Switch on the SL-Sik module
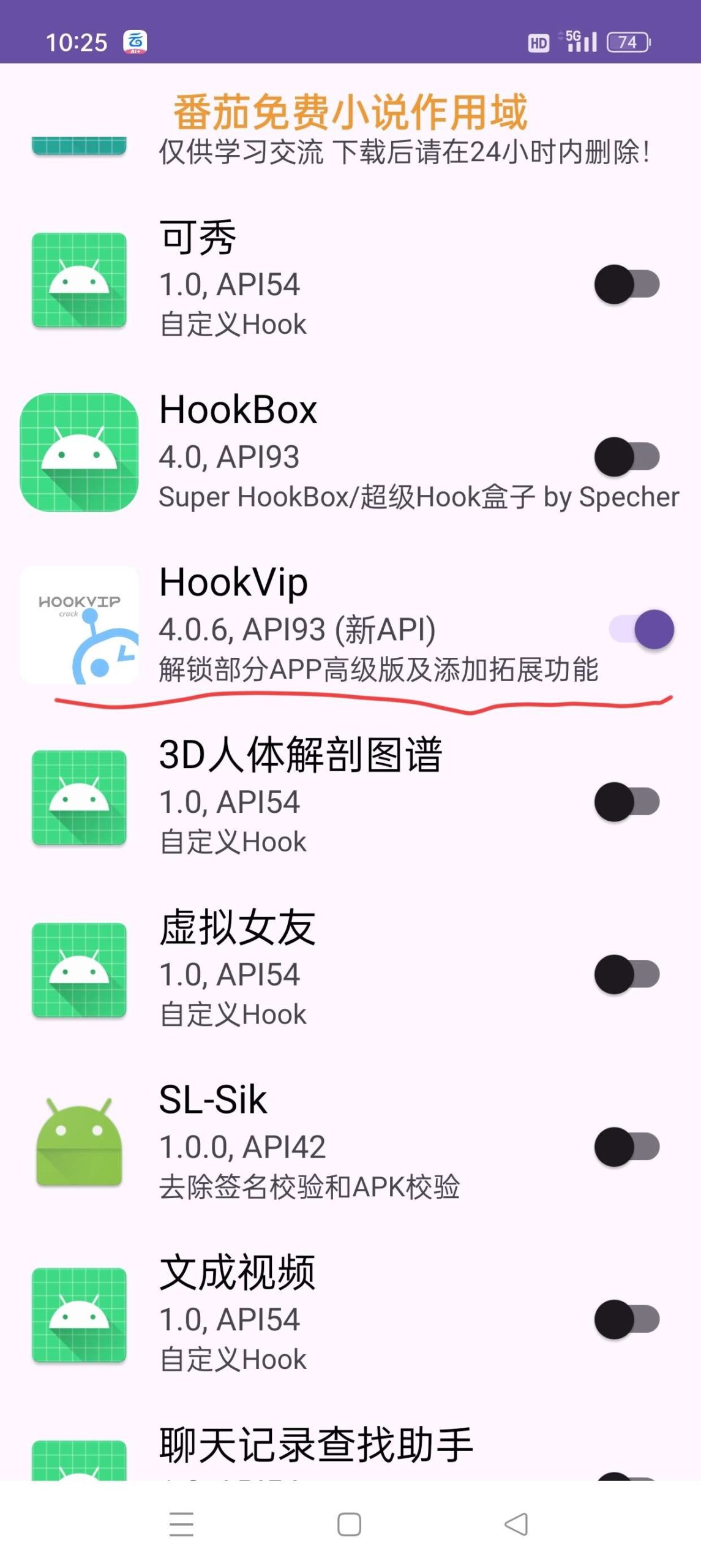The width and height of the screenshot is (701, 1568). coord(627,1147)
